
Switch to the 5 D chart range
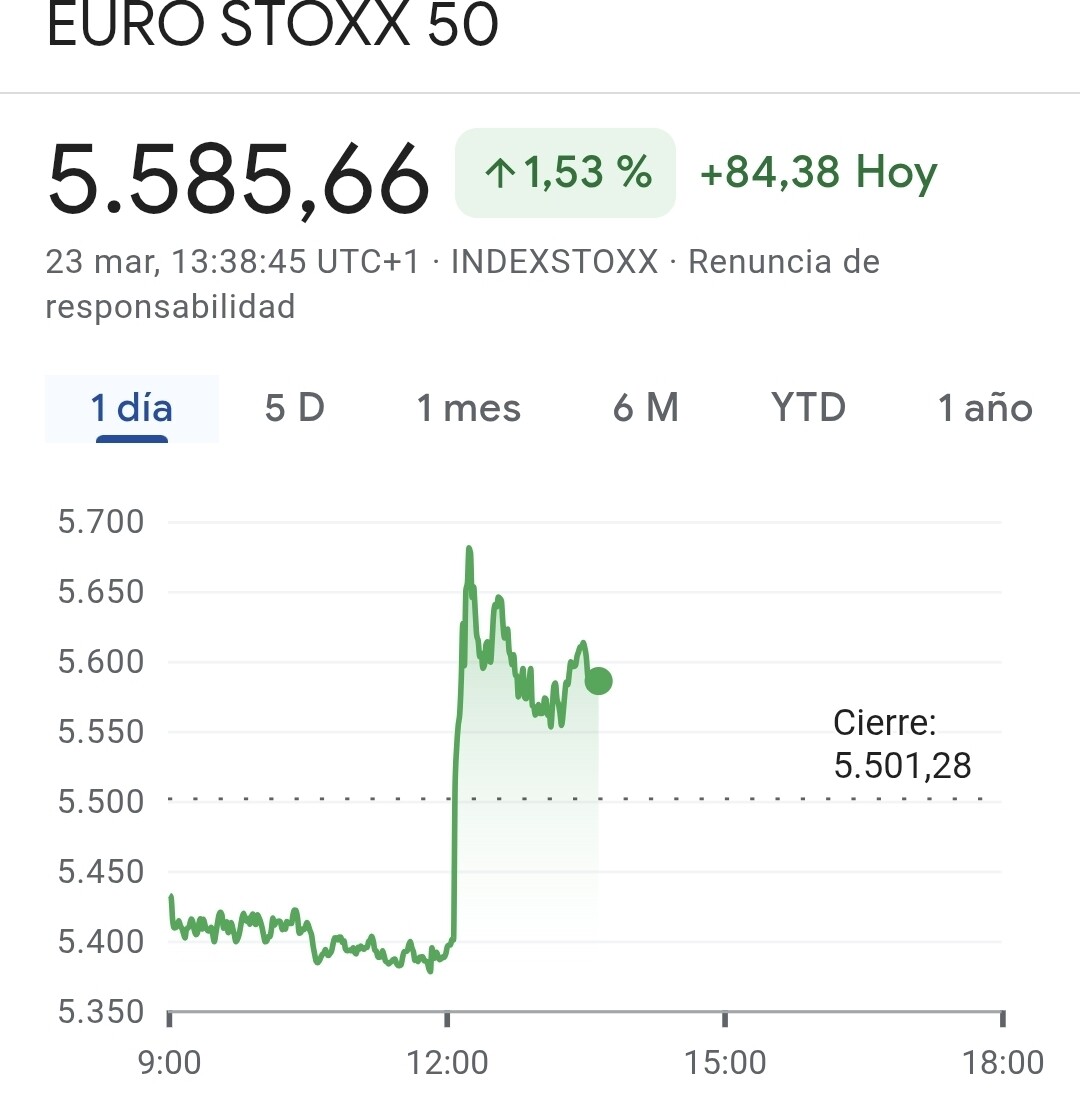295,408
